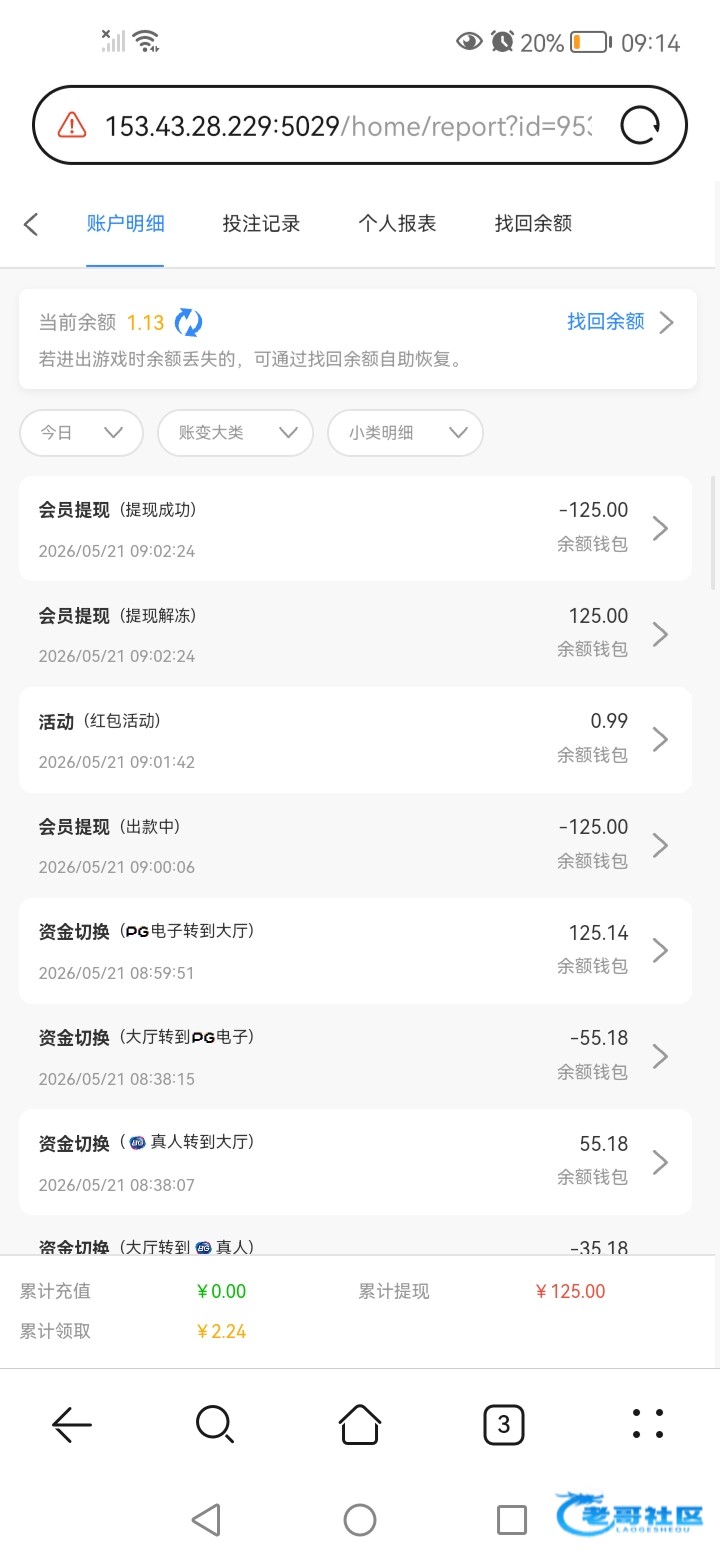Viewport: 720px width, 1560px height.
Task: Open the 提现解冻 record
Action: (x=355, y=634)
